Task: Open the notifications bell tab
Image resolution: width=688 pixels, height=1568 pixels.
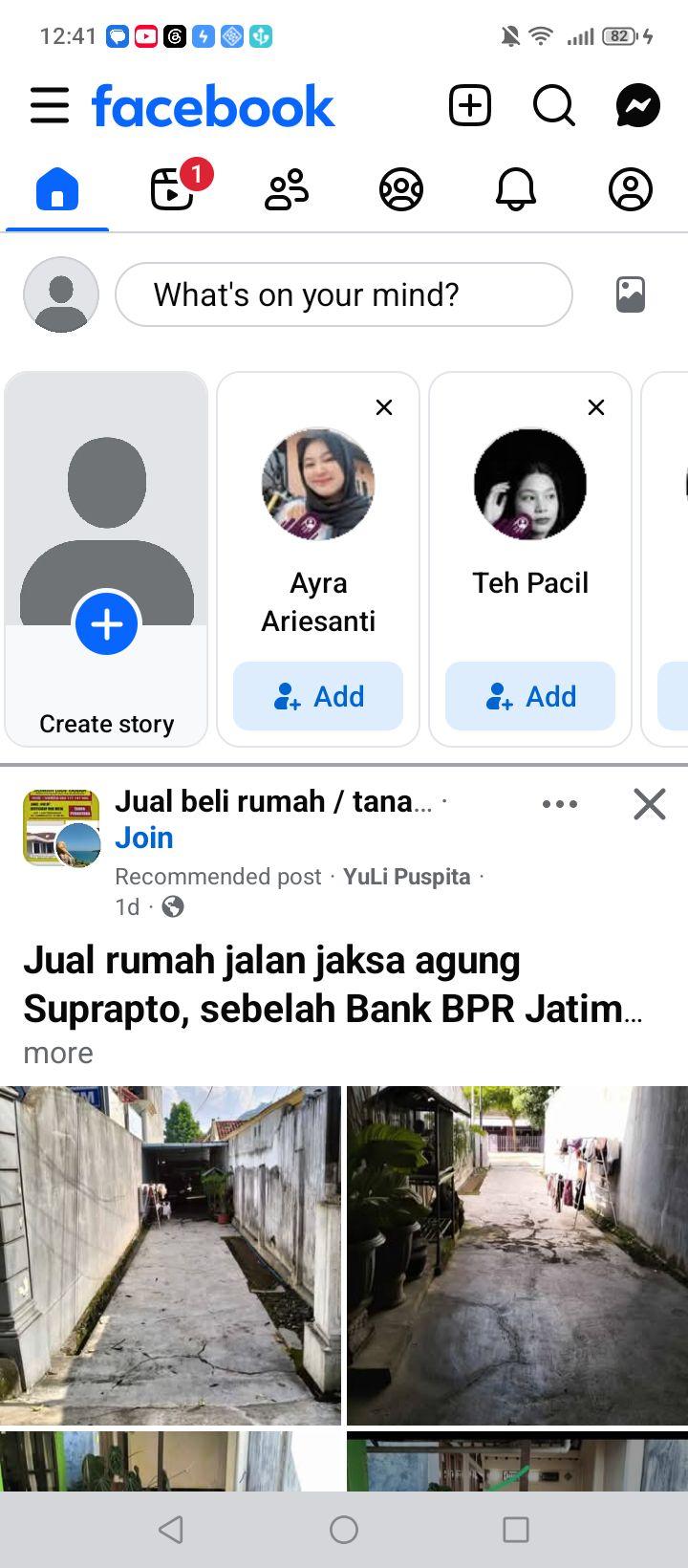Action: pyautogui.click(x=516, y=188)
